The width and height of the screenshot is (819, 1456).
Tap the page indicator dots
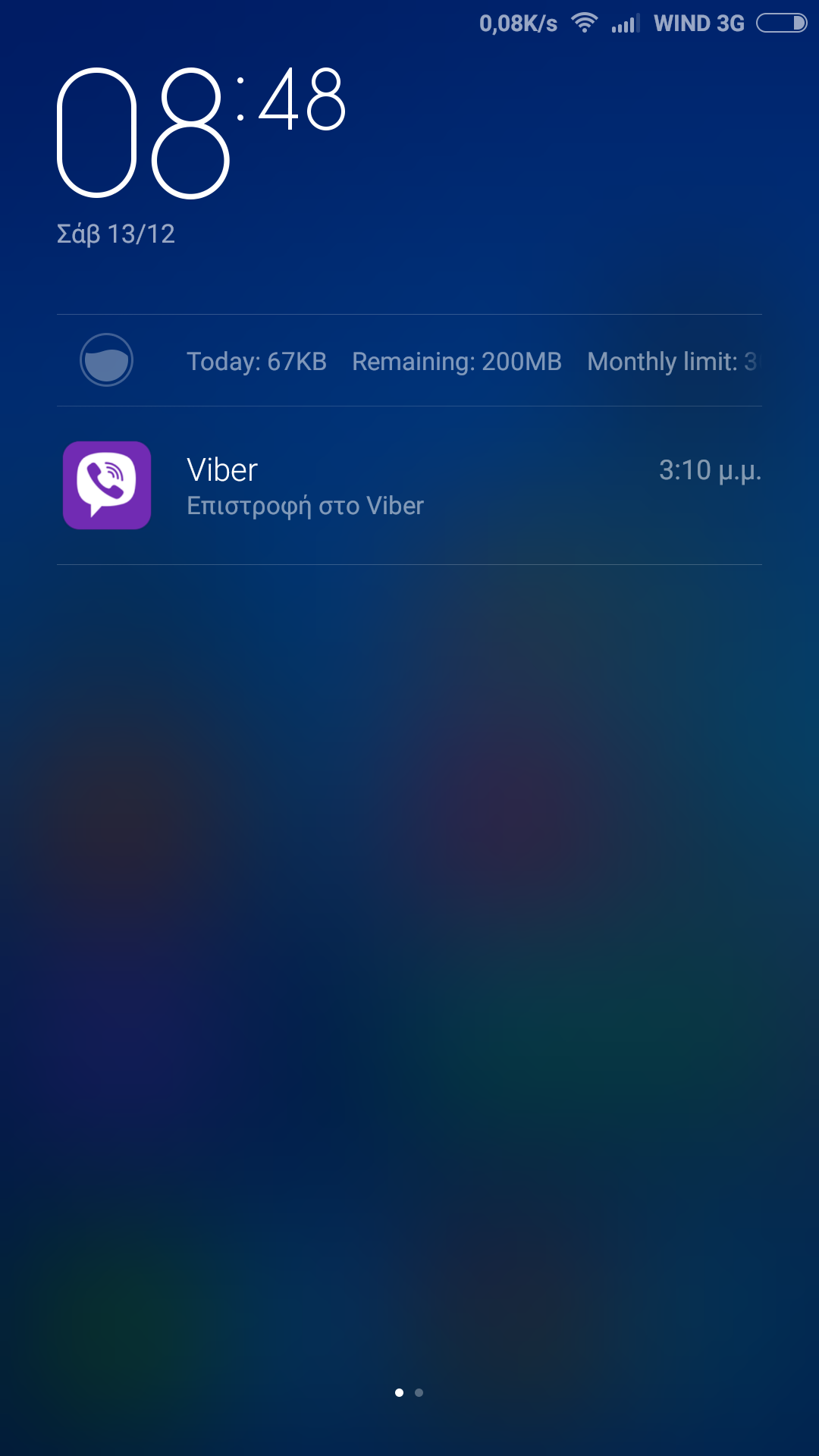(x=409, y=1392)
